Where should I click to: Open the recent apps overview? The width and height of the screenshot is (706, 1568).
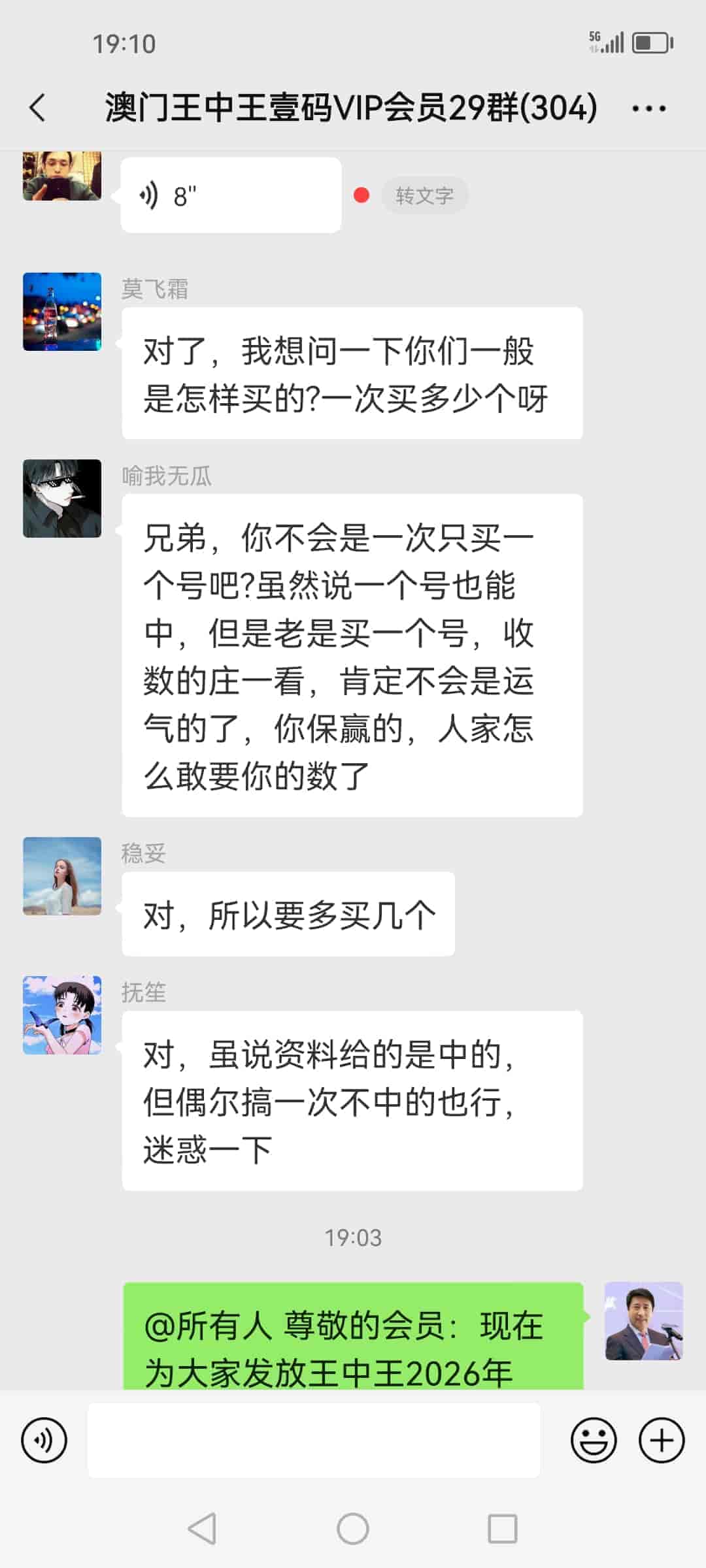pos(503,1529)
